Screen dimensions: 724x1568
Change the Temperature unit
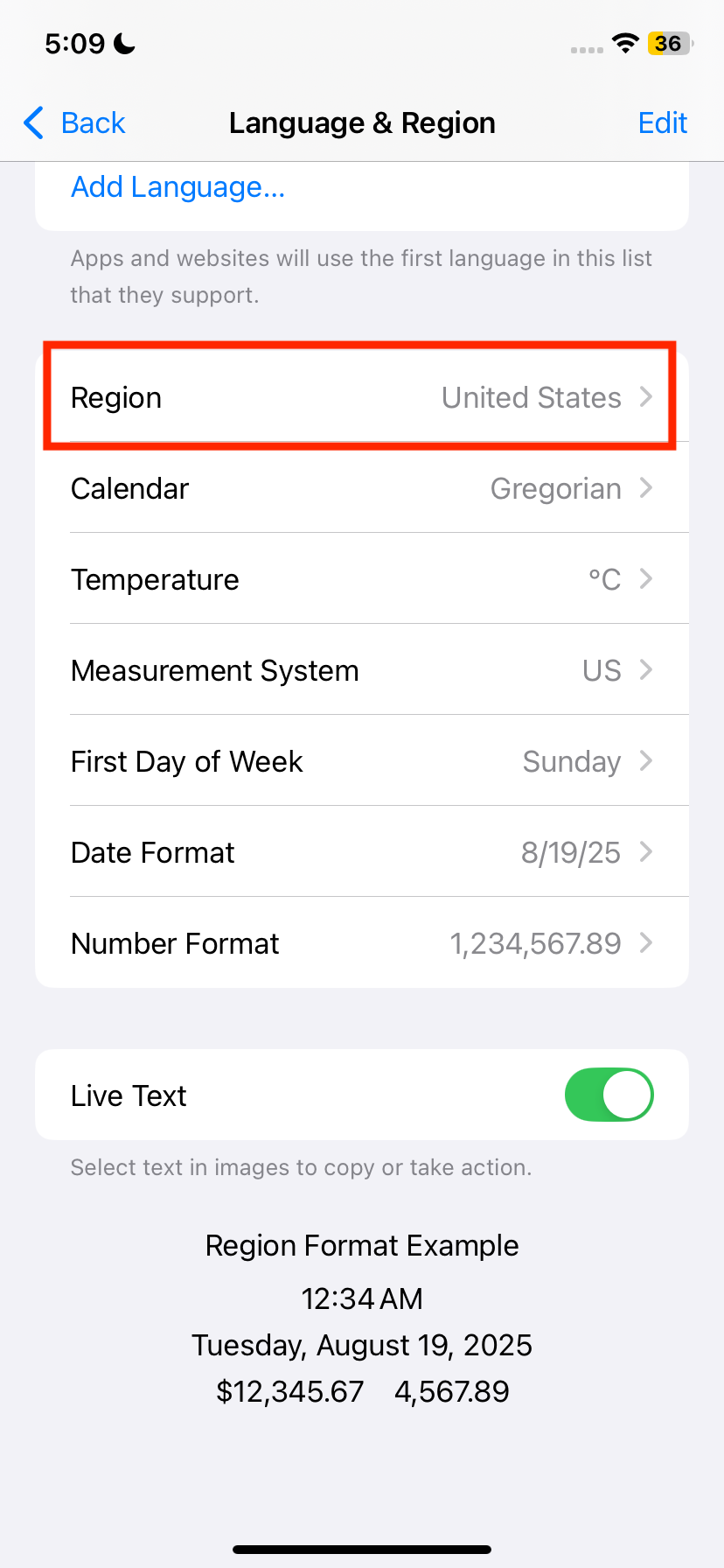tap(361, 579)
